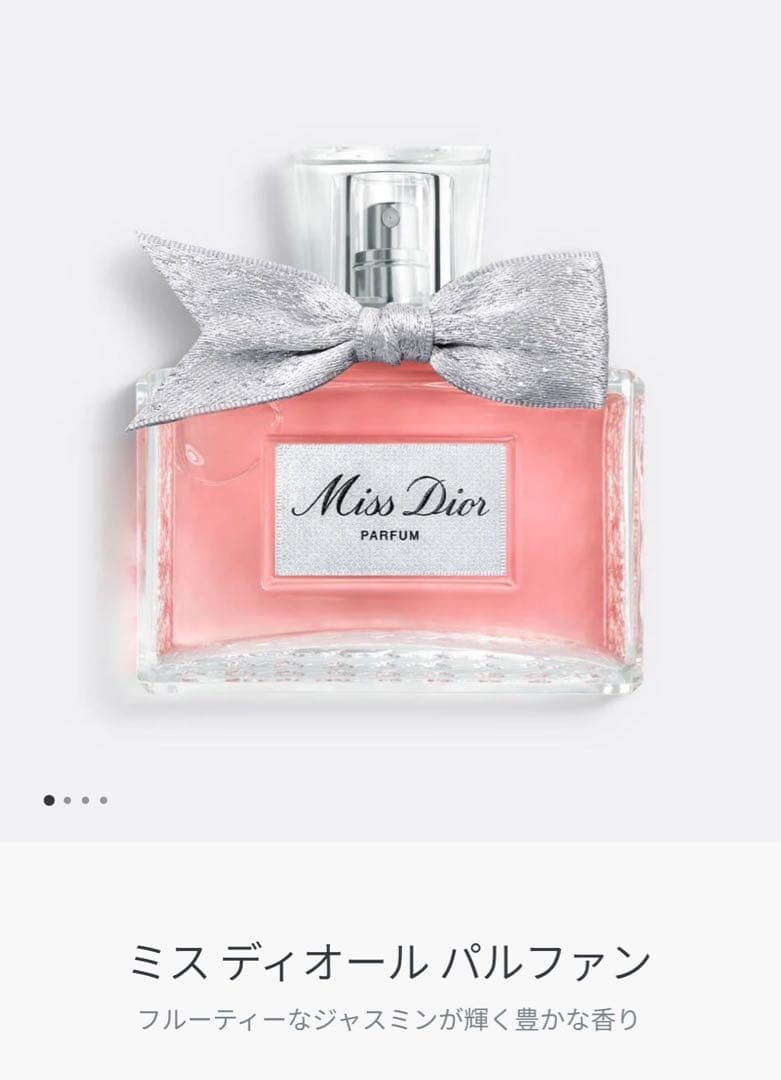Jump to the second image indicator dot
Screen dimensions: 781x1080
pyautogui.click(x=67, y=800)
